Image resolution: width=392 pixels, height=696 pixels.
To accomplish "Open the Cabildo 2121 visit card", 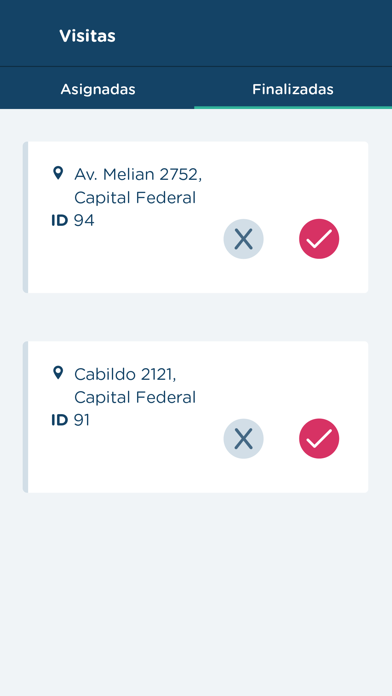I will [x=196, y=417].
